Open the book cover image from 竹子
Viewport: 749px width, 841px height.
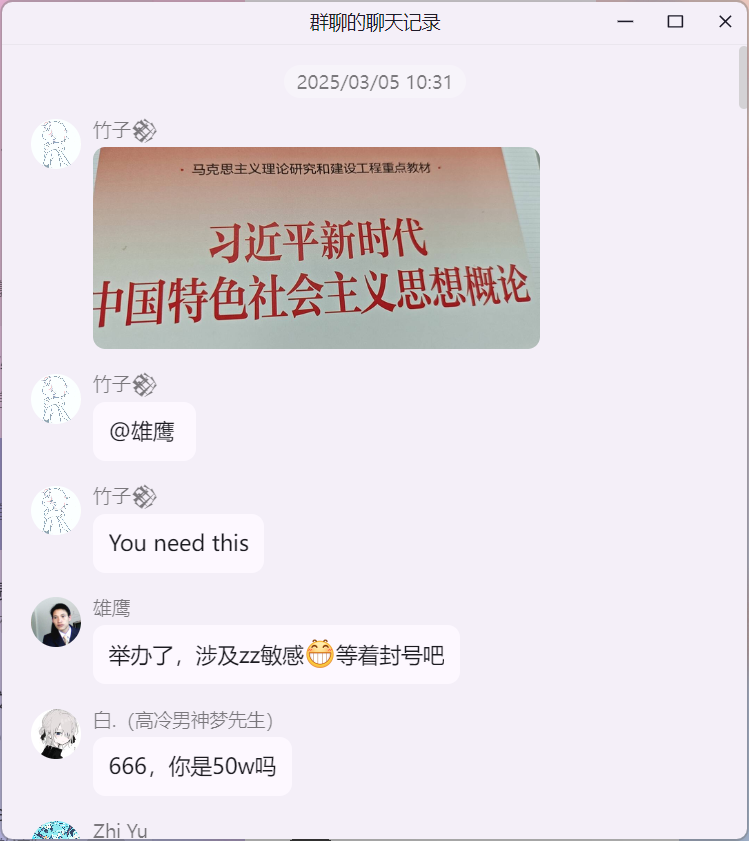316,248
